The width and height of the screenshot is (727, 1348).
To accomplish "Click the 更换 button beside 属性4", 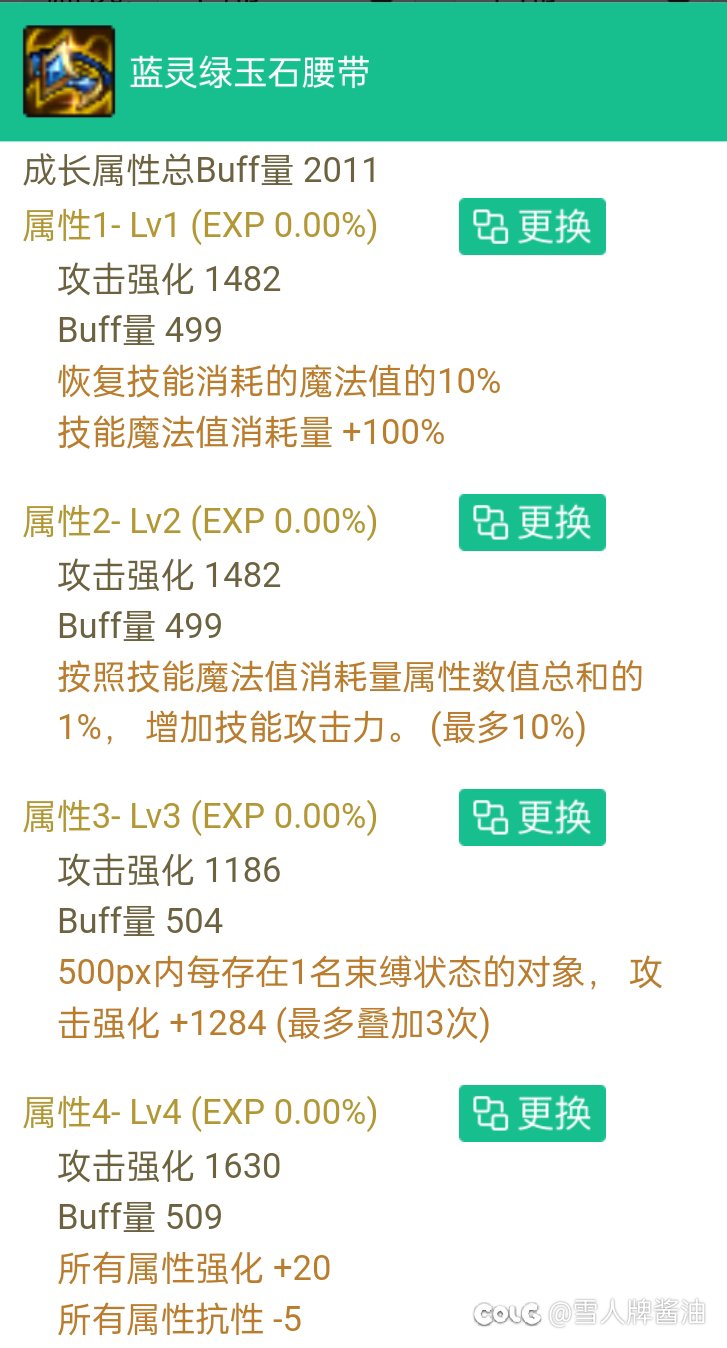I will 531,1113.
